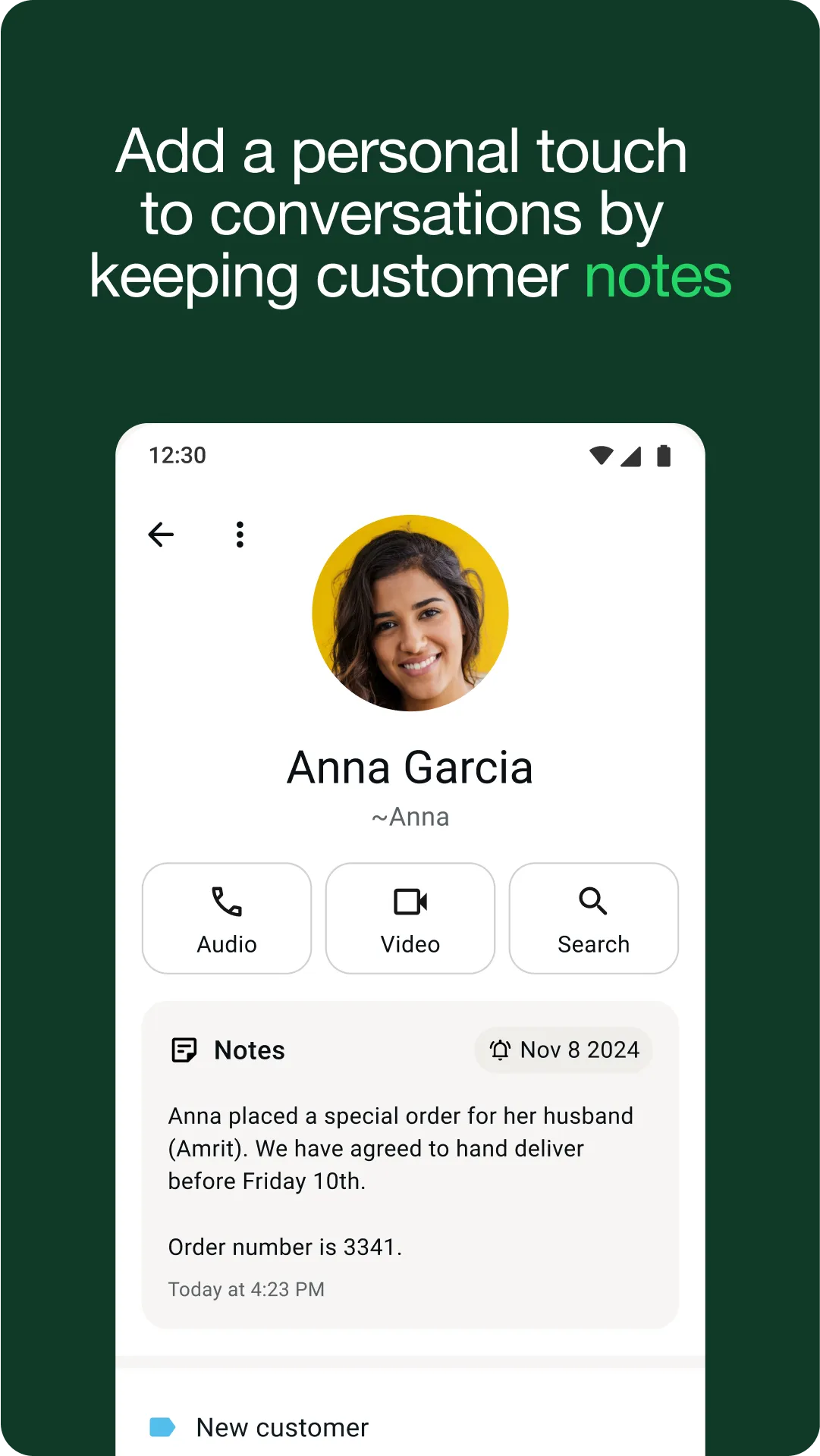The width and height of the screenshot is (820, 1456).
Task: Tap the back arrow to leave profile
Action: tap(161, 535)
